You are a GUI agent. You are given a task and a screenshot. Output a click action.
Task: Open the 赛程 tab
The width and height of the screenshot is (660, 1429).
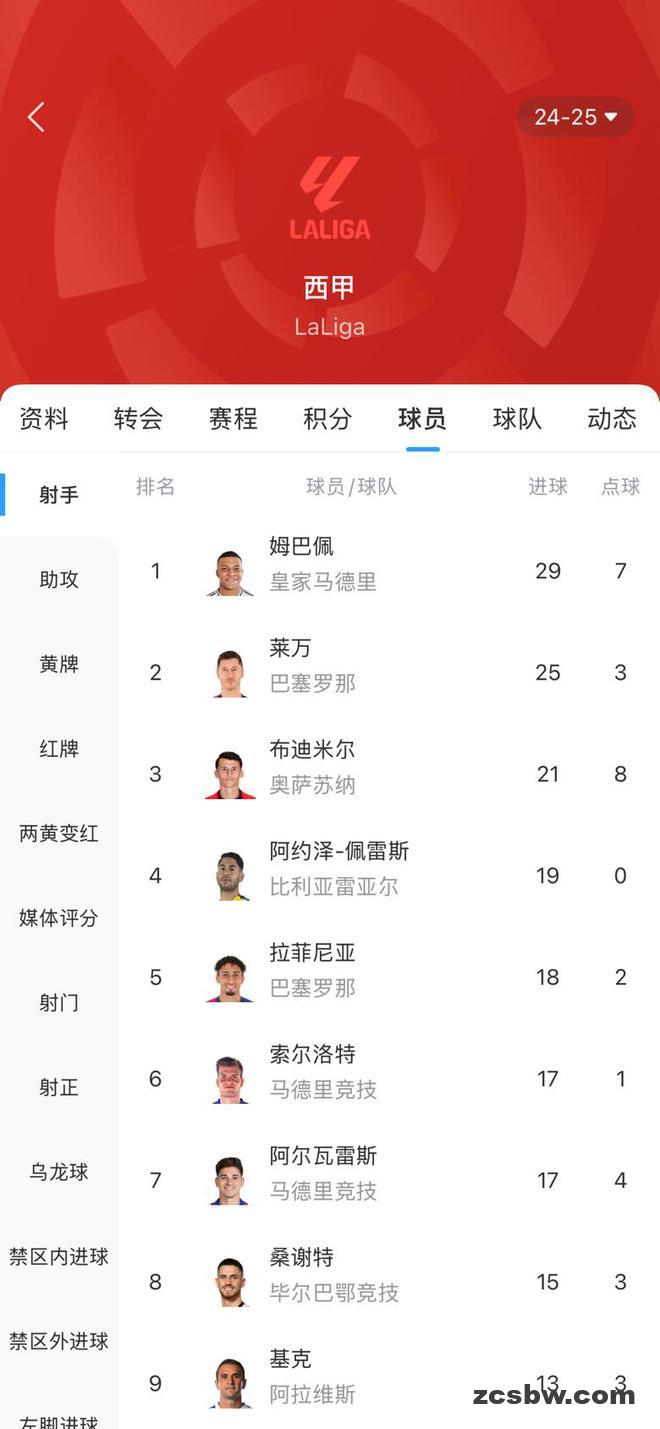[x=233, y=418]
